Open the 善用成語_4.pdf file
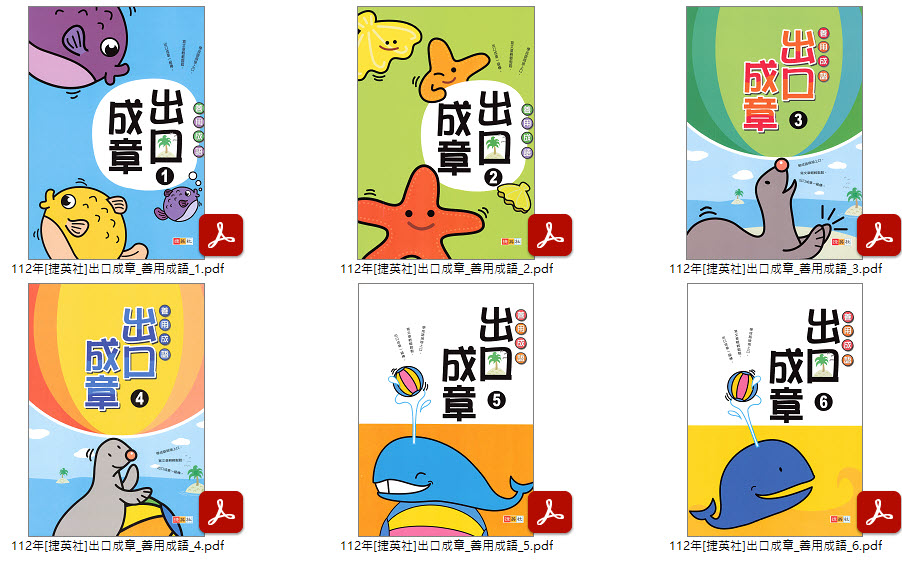 116,409
